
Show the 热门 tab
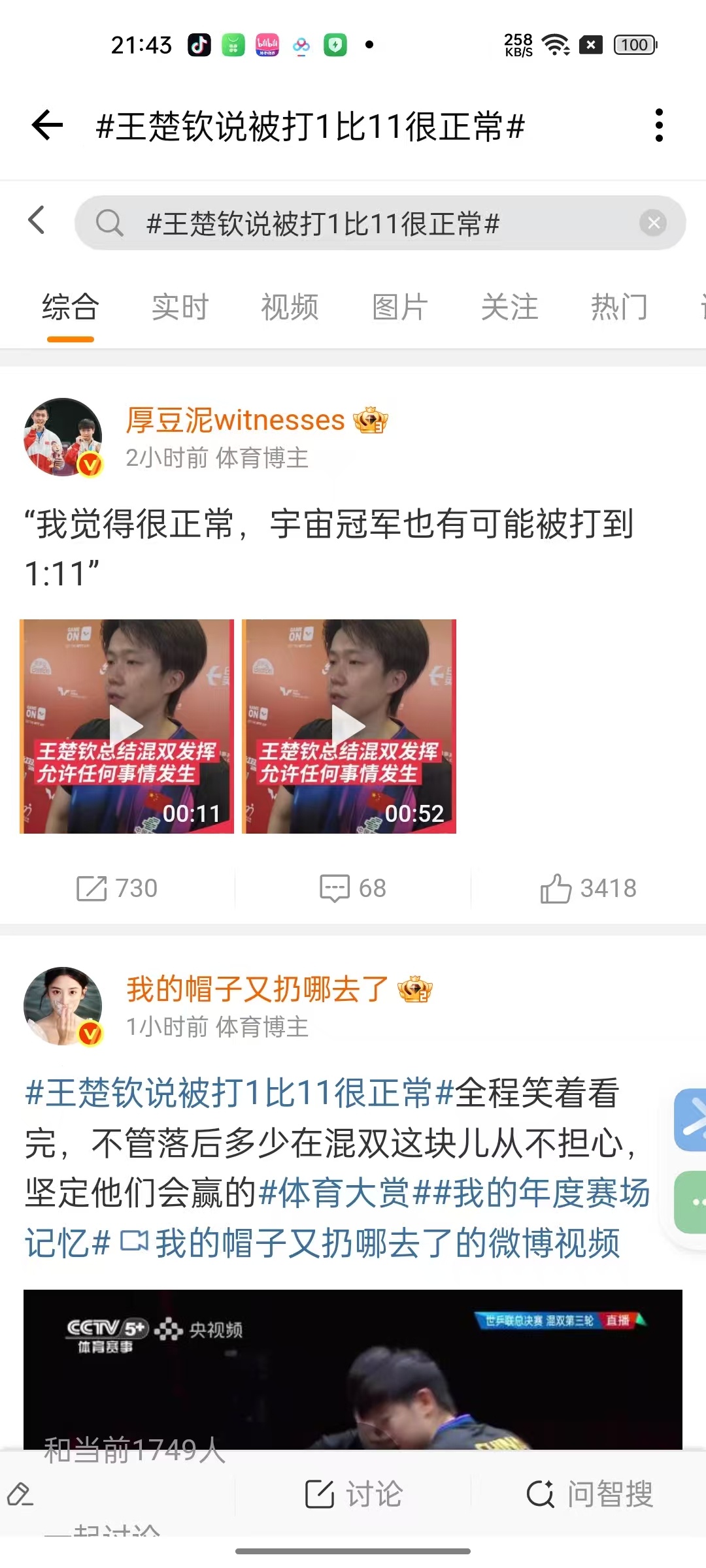(619, 307)
